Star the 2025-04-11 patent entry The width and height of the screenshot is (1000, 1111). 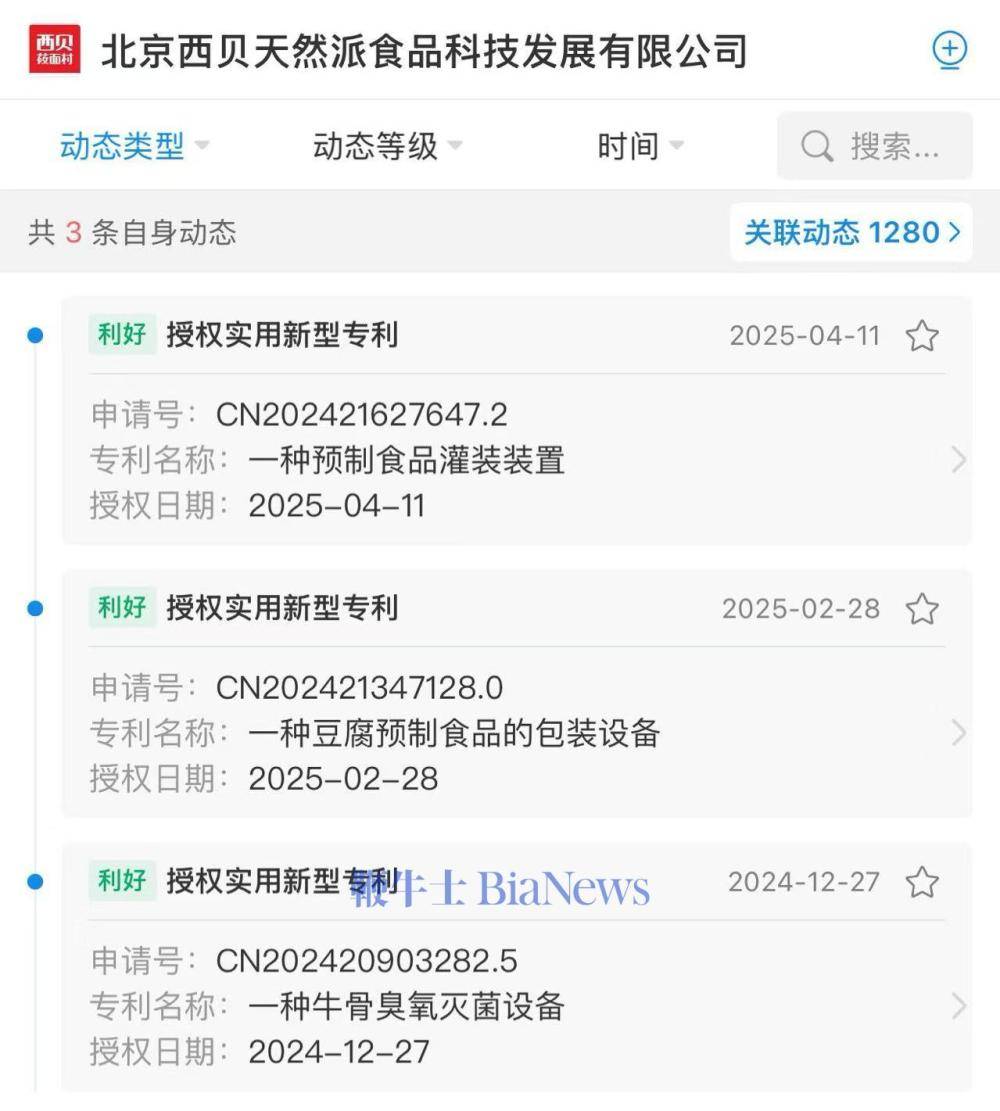click(921, 336)
